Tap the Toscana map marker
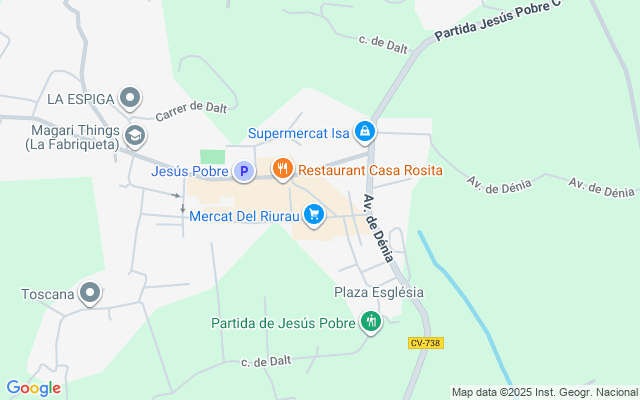The height and width of the screenshot is (400, 640). point(91,294)
